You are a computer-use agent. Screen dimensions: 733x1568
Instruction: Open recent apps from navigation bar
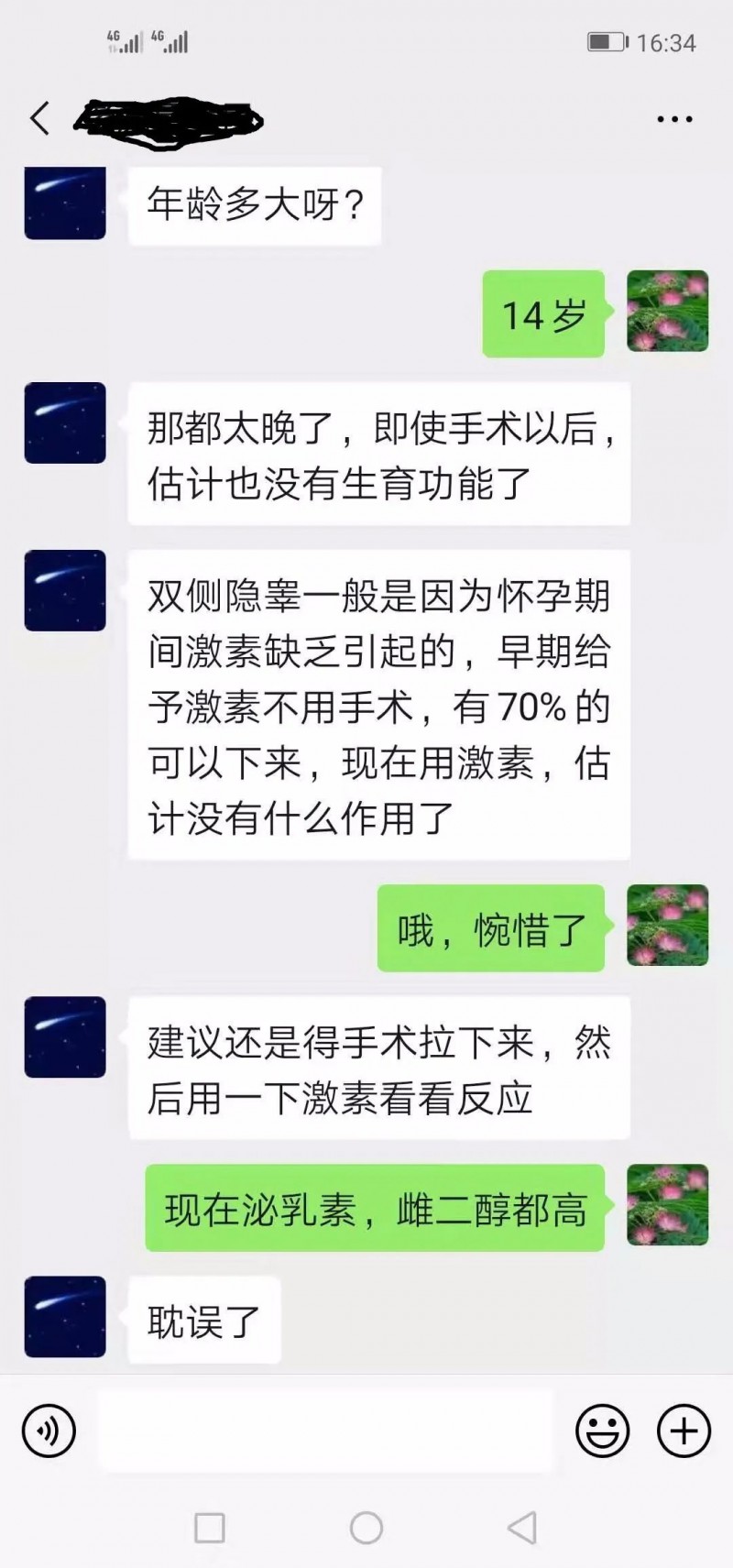[x=210, y=1528]
